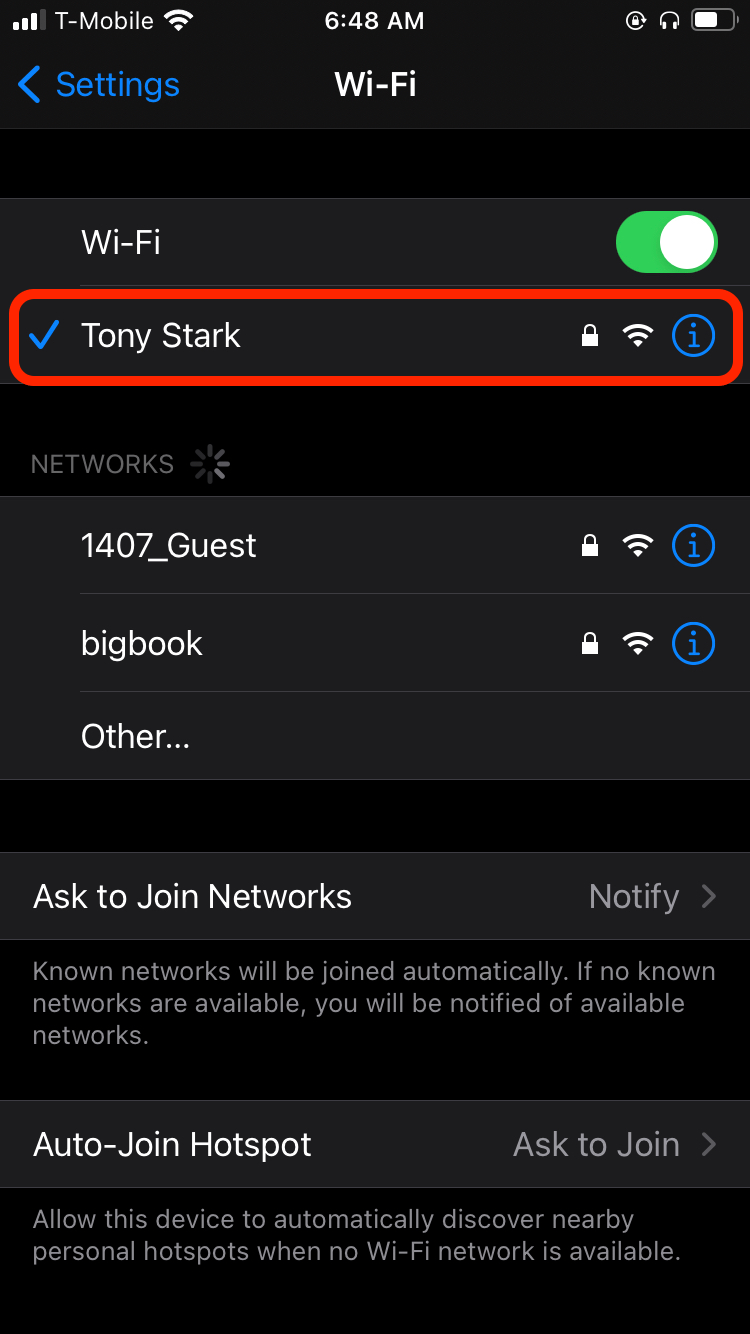Tap the lock icon on the bigbook network
Viewport: 750px width, 1334px height.
point(590,643)
